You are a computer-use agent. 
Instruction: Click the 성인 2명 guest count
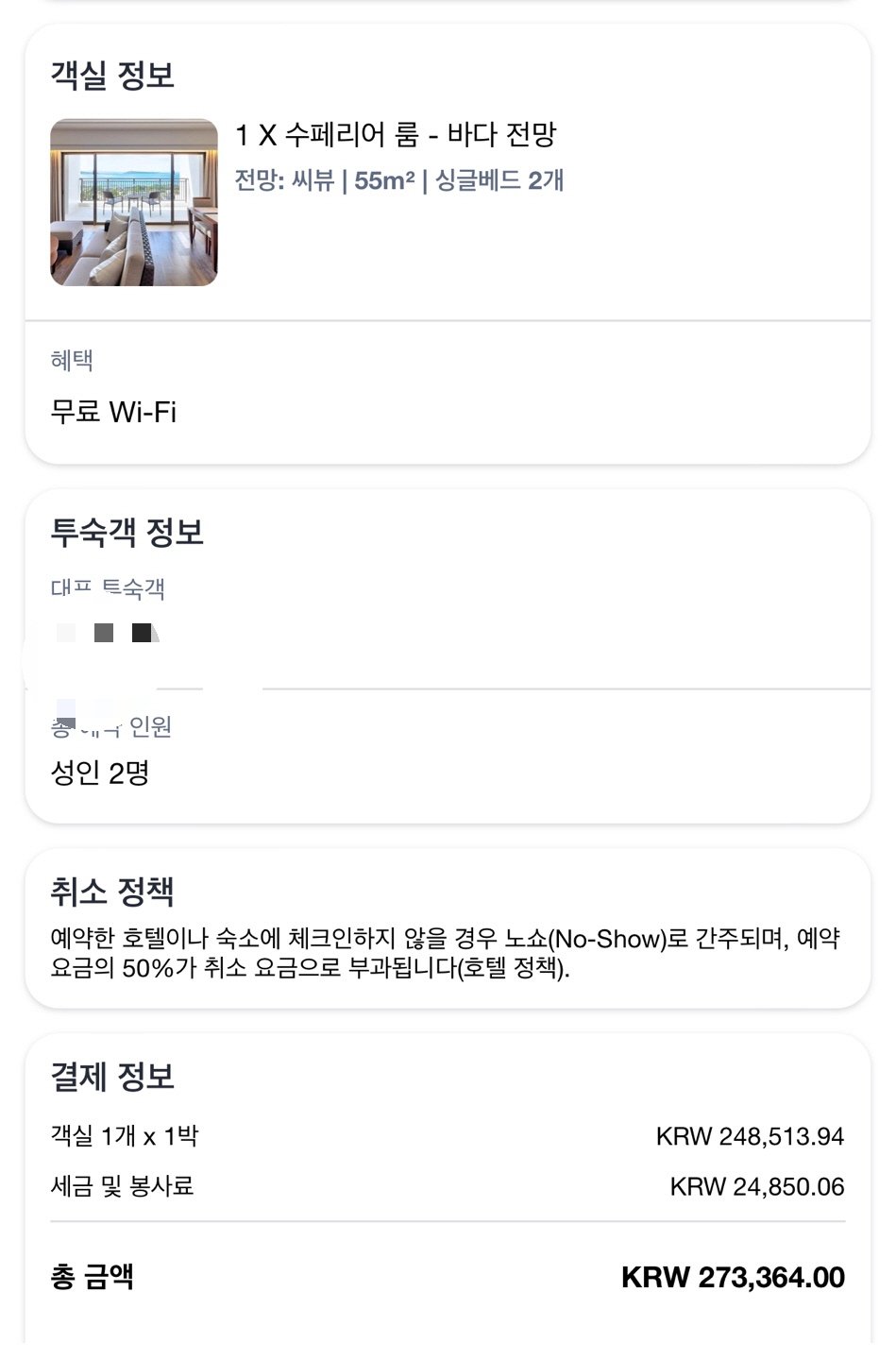pos(97,773)
